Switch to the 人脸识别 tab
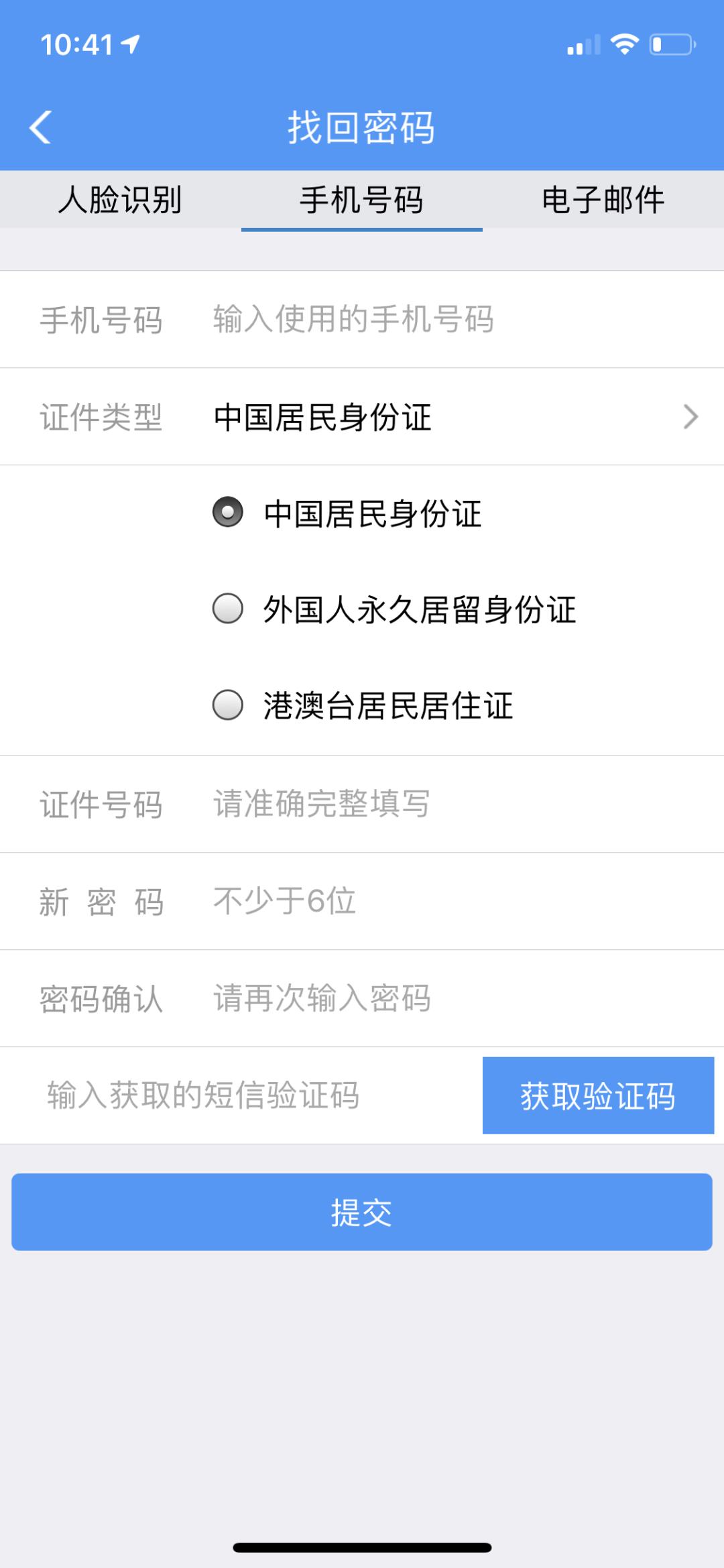This screenshot has width=724, height=1568. [121, 200]
